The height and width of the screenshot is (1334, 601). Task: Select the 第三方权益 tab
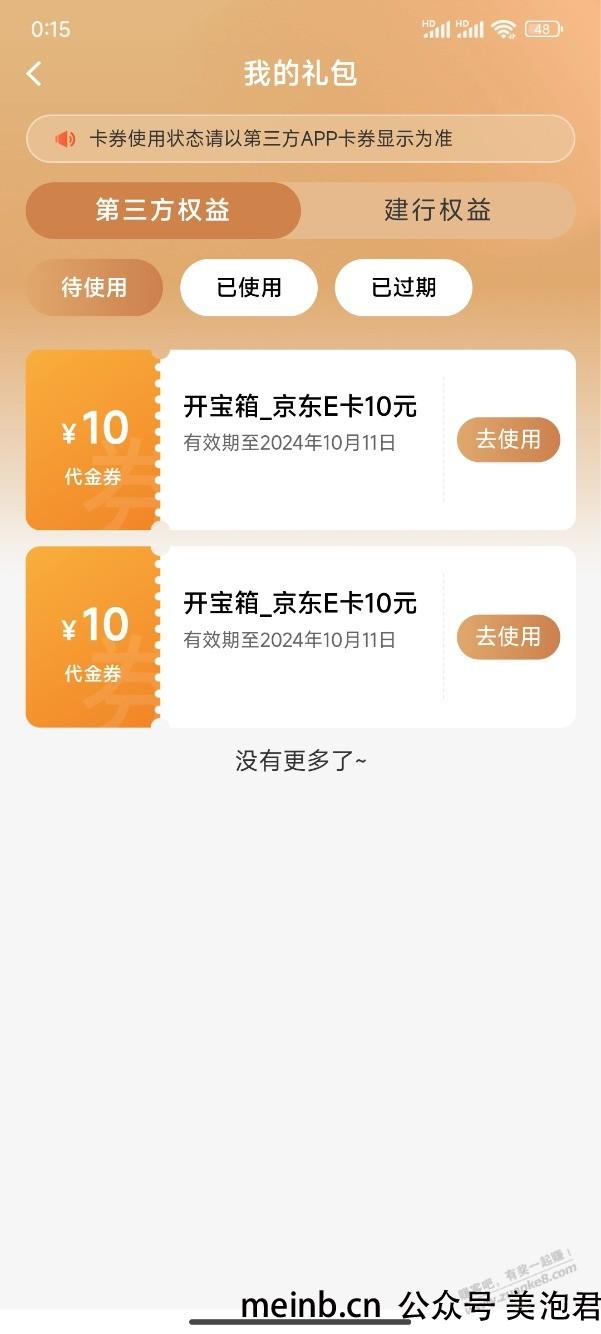[x=163, y=210]
